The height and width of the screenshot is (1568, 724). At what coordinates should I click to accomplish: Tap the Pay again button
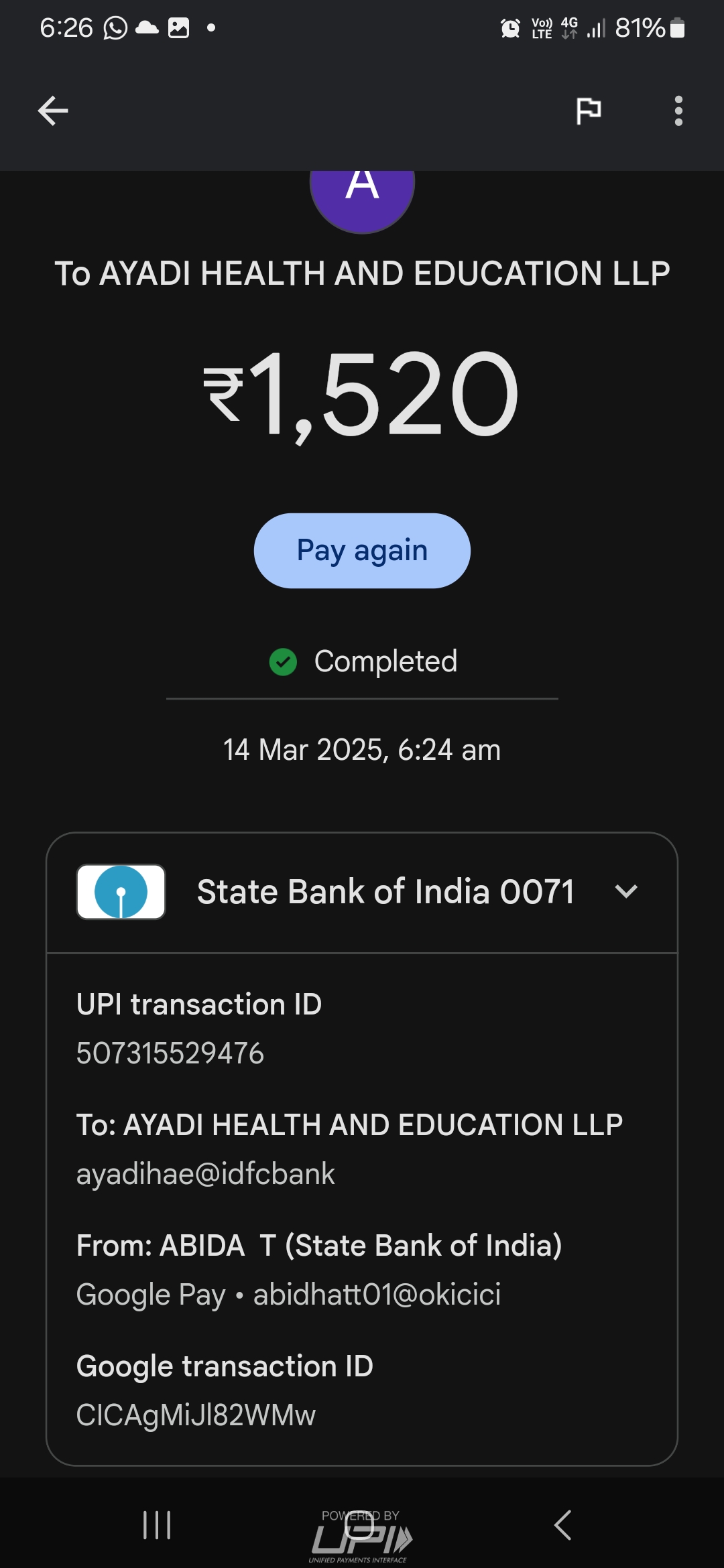[x=362, y=551]
